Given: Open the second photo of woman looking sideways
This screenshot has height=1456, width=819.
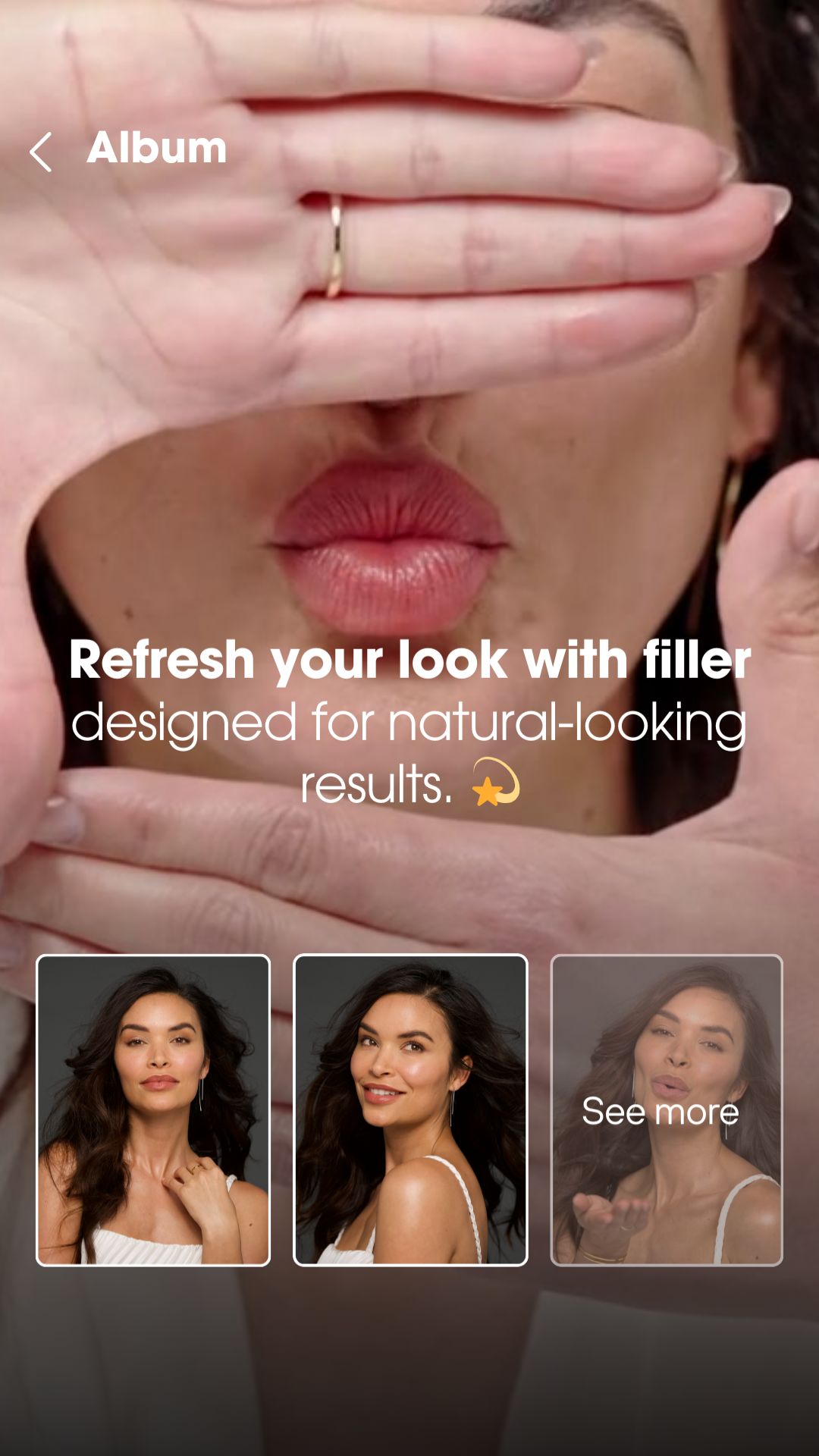Looking at the screenshot, I should click(x=410, y=1109).
